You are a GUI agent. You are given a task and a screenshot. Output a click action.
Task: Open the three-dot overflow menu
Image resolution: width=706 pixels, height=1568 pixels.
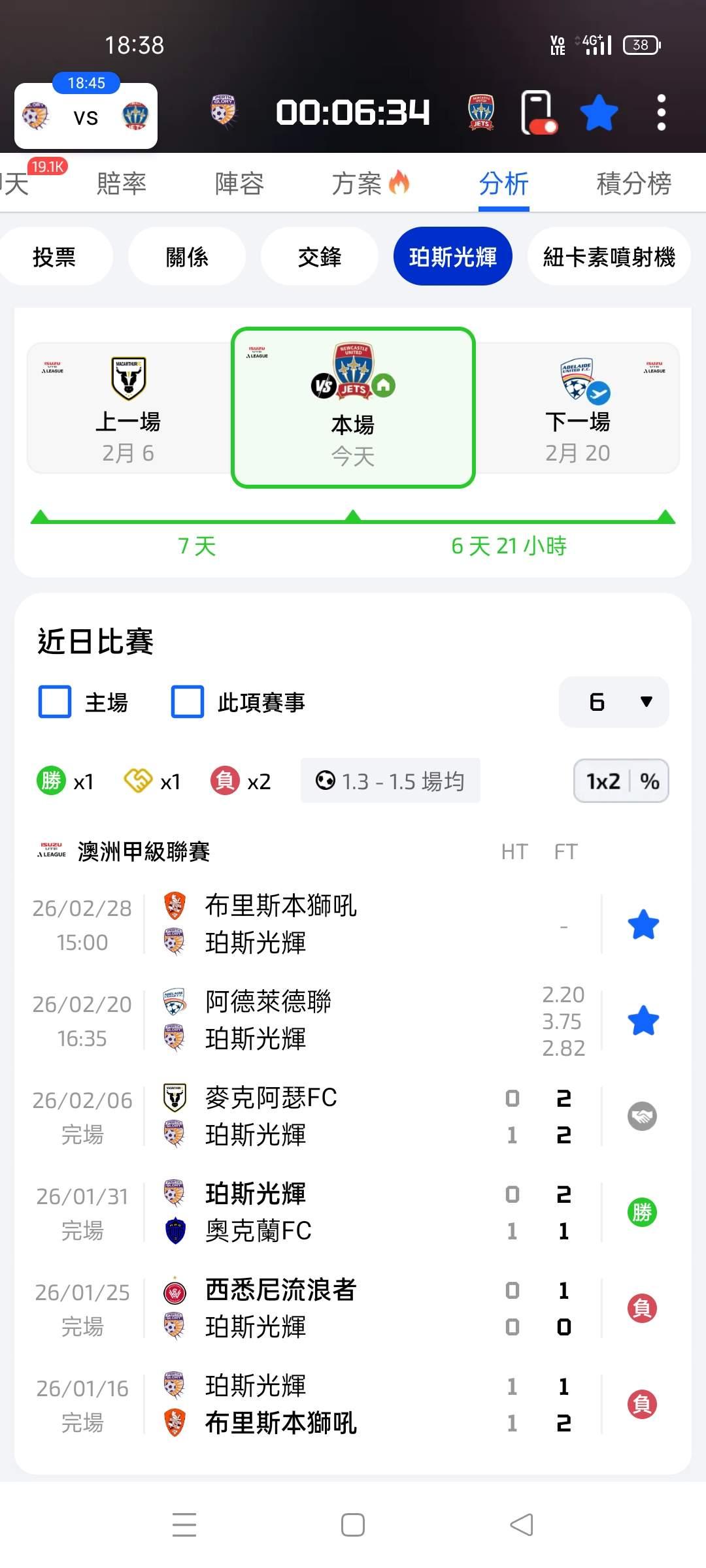[x=662, y=112]
